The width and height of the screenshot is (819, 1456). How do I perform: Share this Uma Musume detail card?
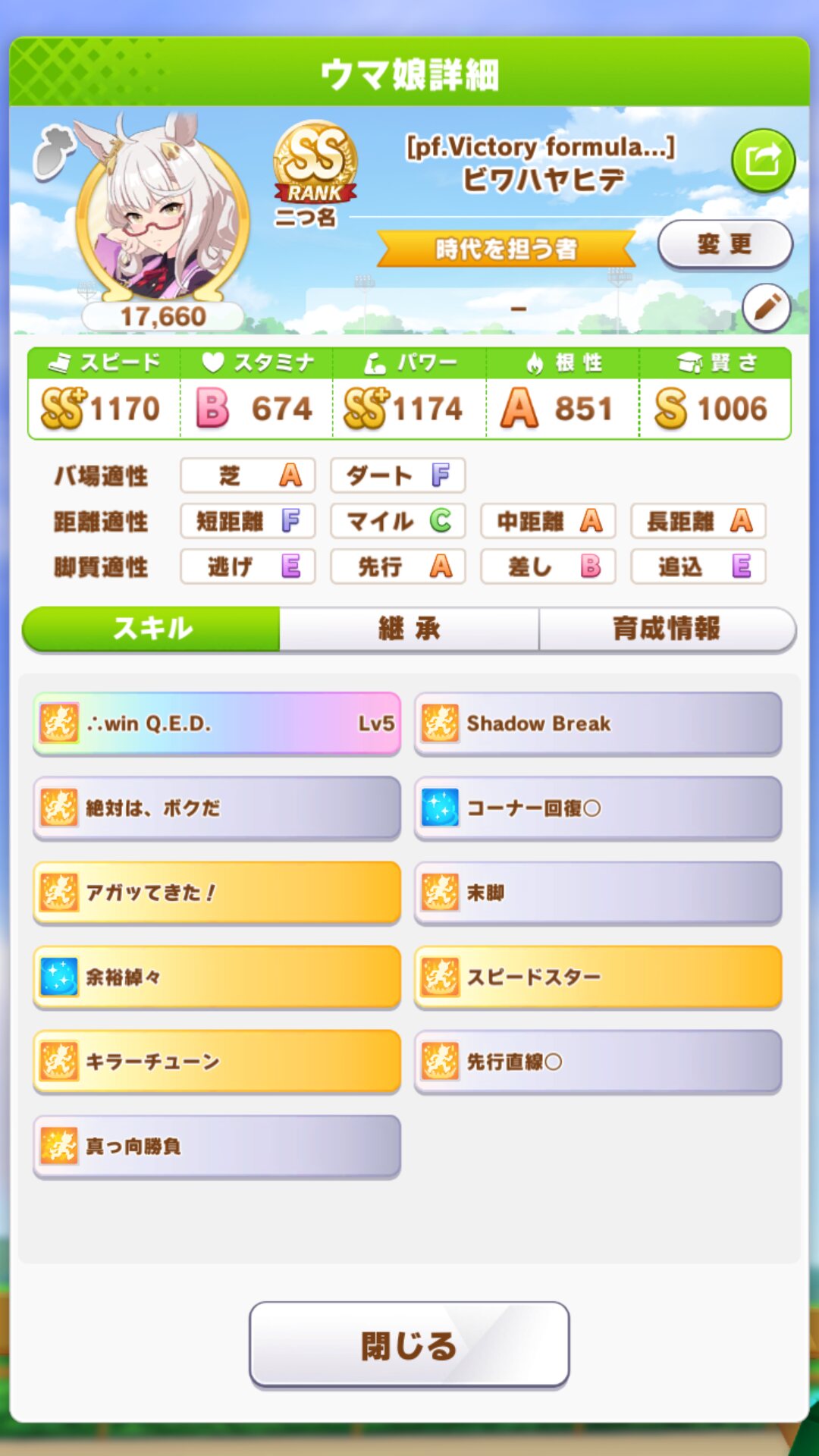click(x=763, y=161)
